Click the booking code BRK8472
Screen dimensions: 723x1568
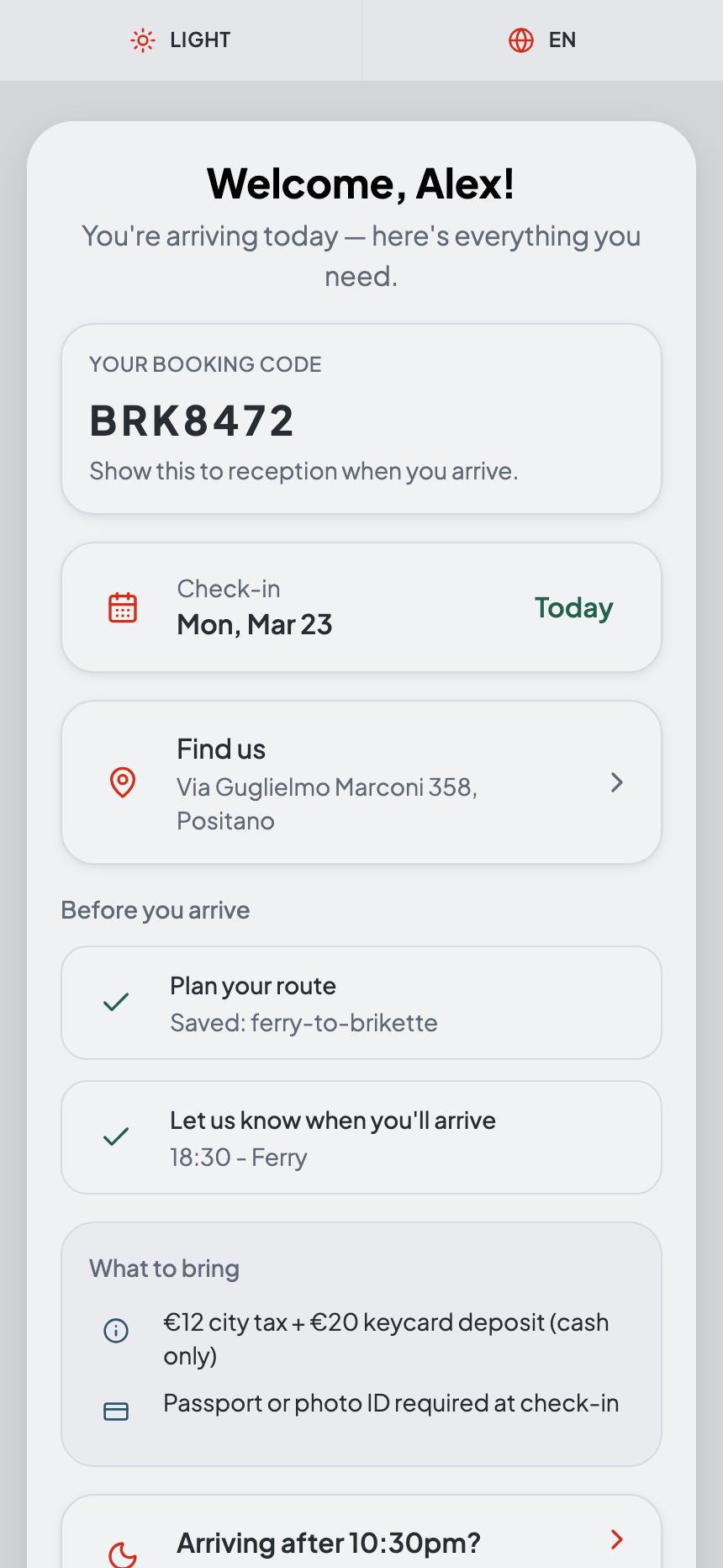point(191,420)
